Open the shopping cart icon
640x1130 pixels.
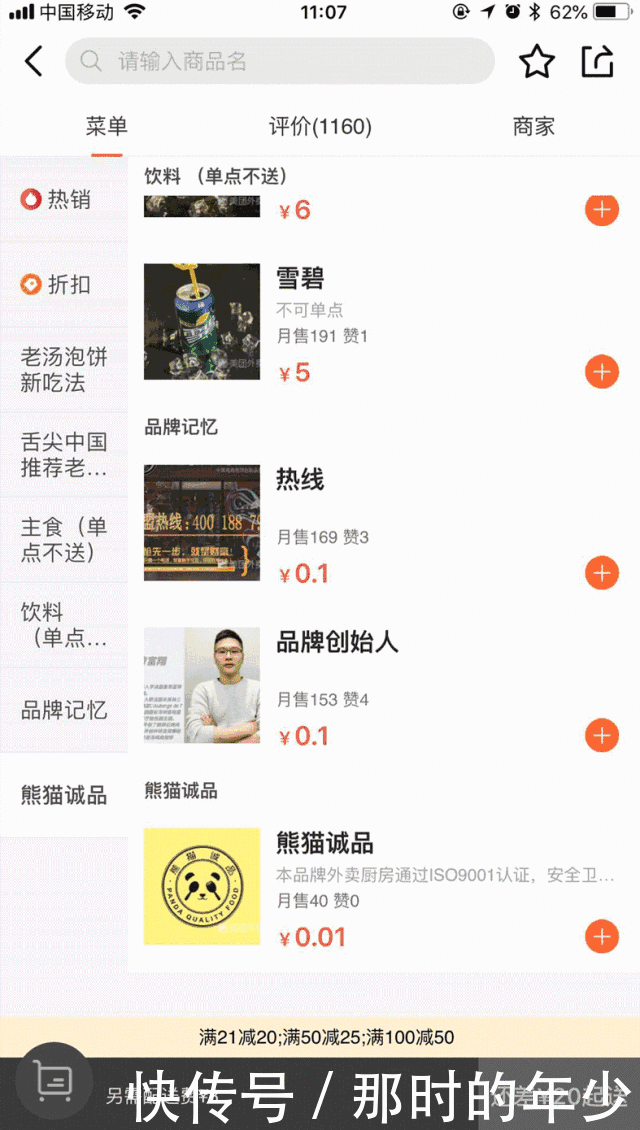click(54, 1082)
